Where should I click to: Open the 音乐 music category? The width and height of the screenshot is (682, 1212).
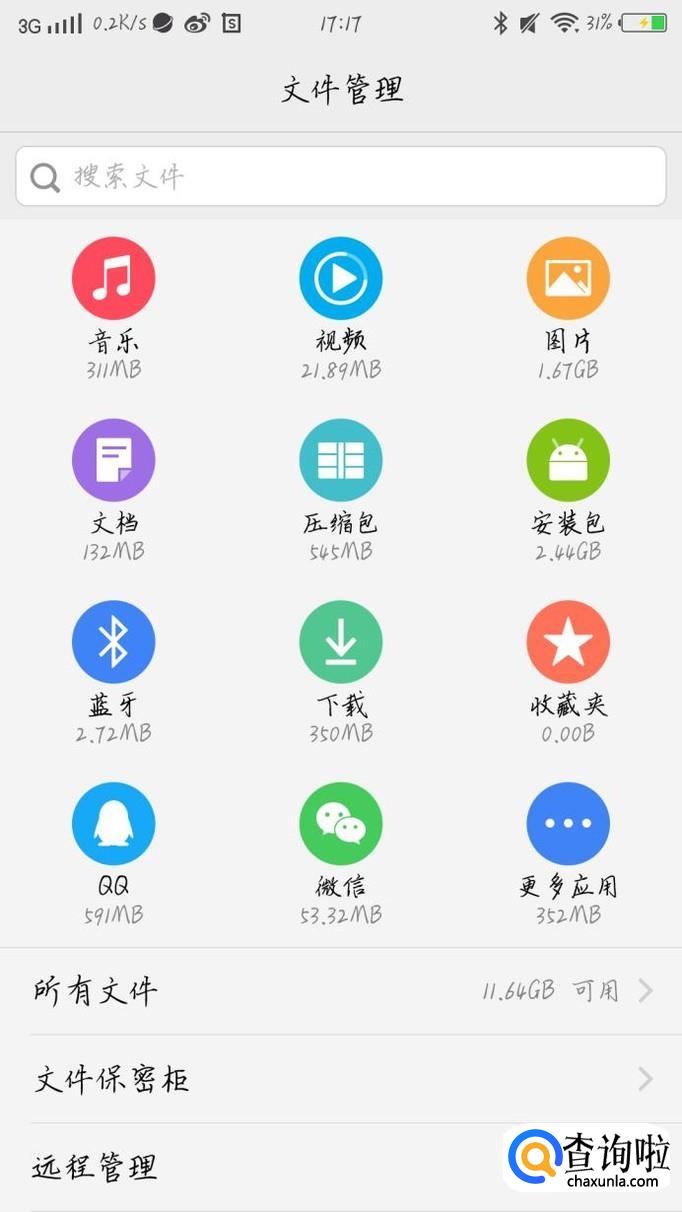pos(113,279)
